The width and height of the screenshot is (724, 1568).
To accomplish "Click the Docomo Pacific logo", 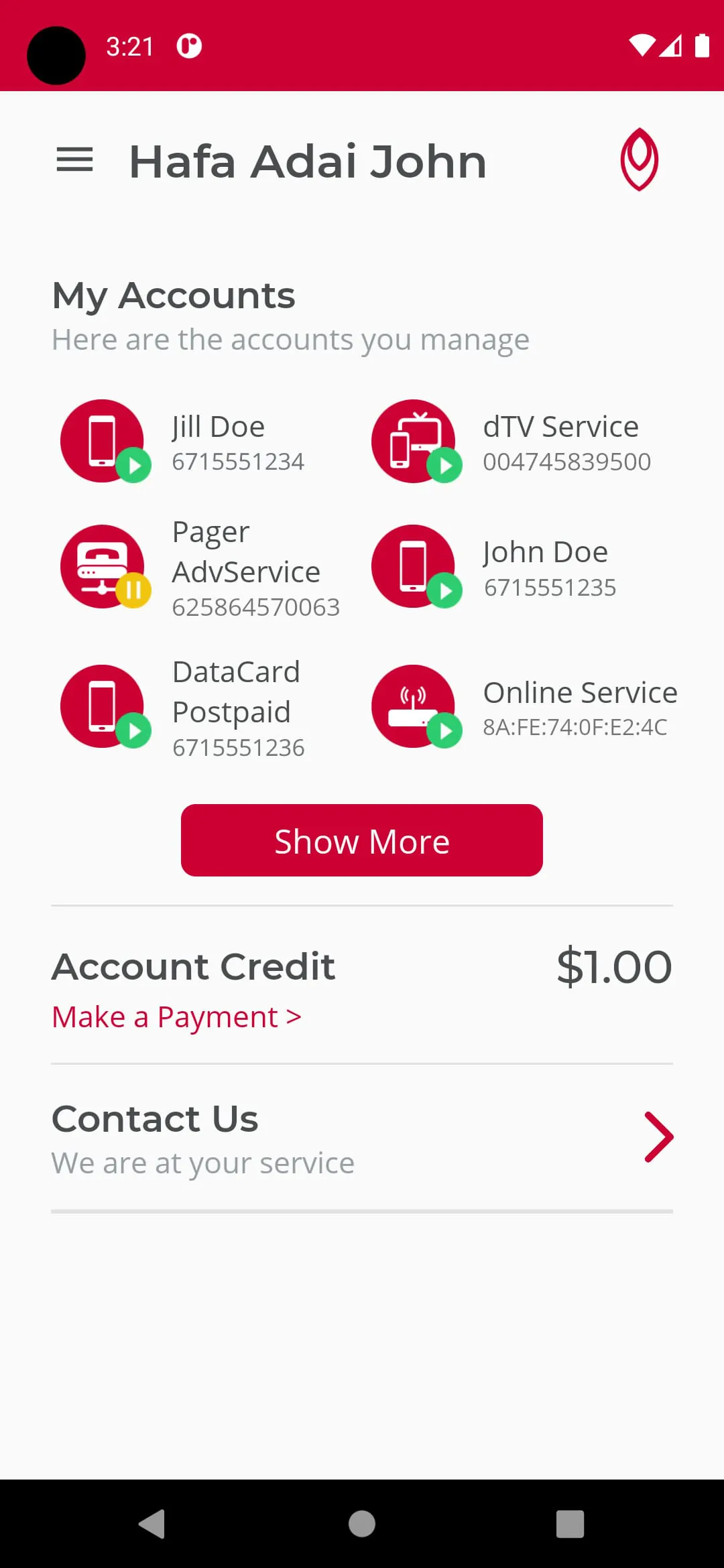I will pos(640,159).
